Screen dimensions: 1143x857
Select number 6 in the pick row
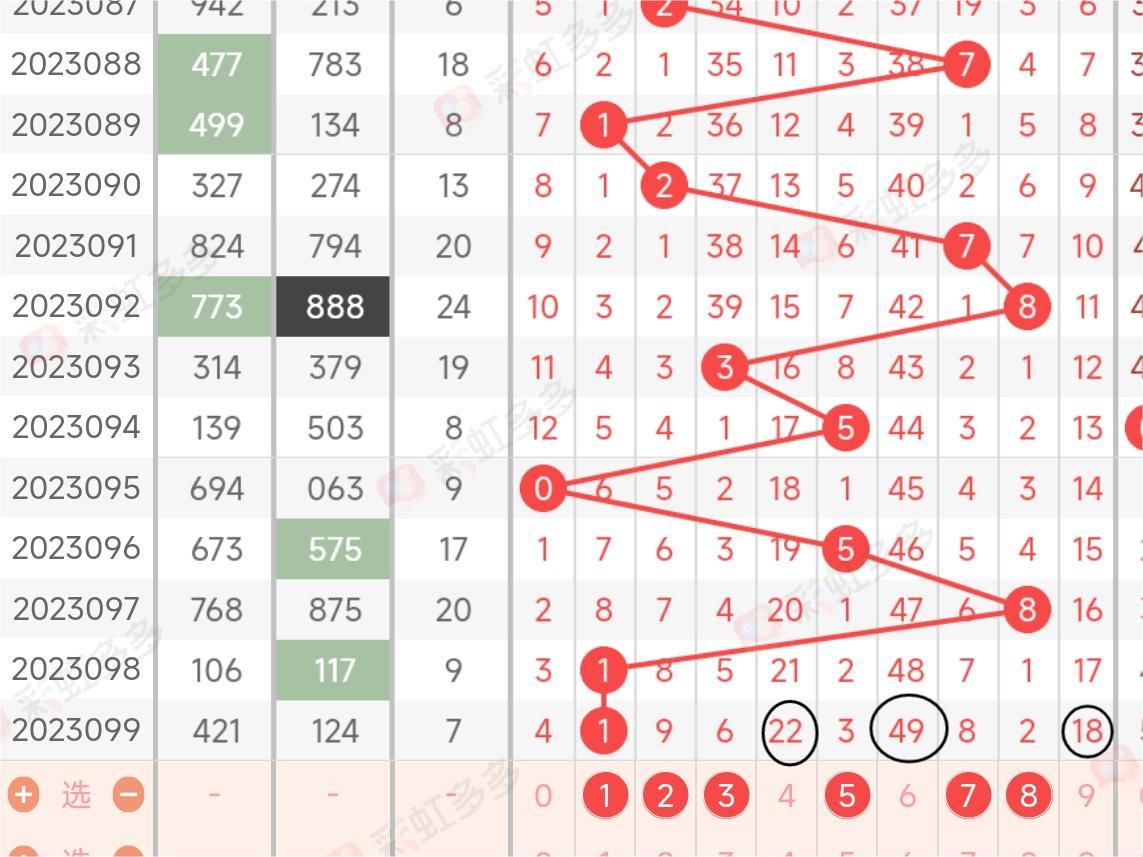[907, 795]
